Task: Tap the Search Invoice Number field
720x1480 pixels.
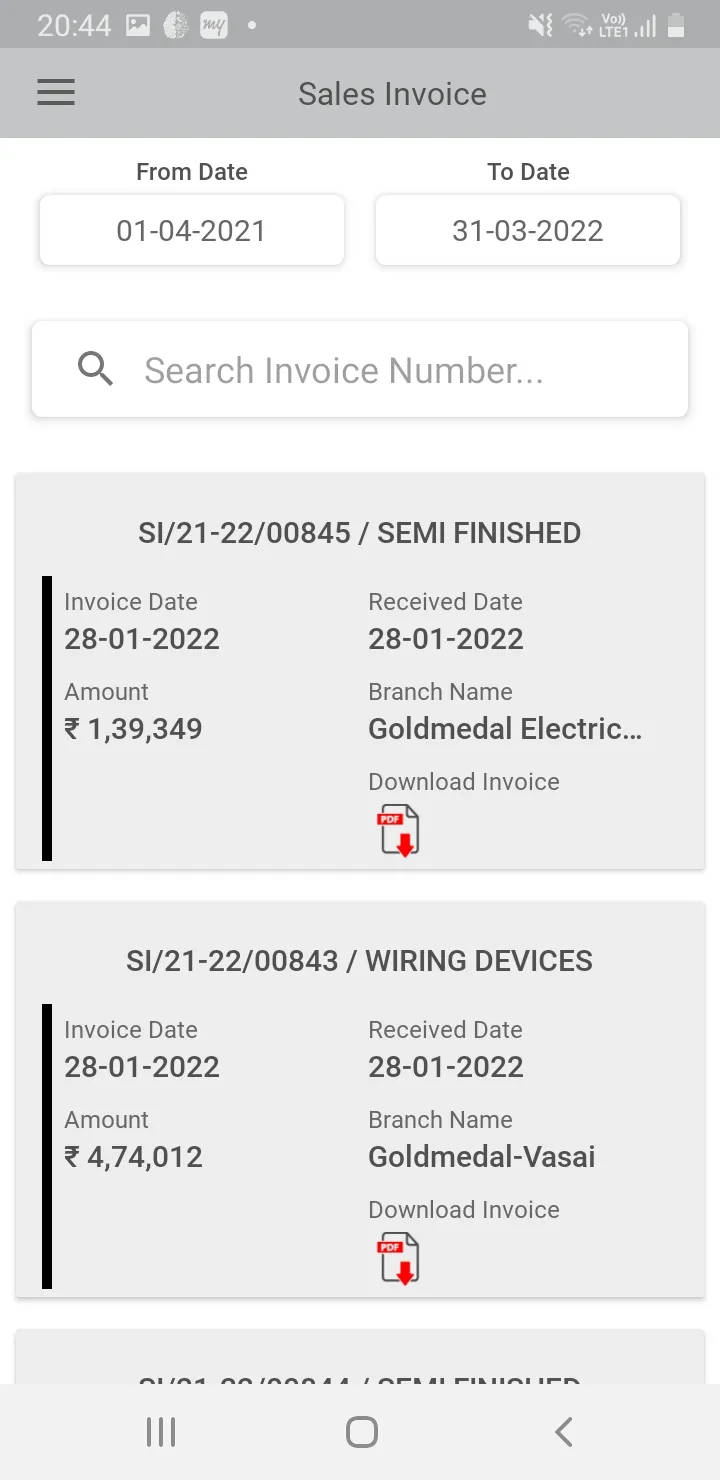Action: (360, 370)
